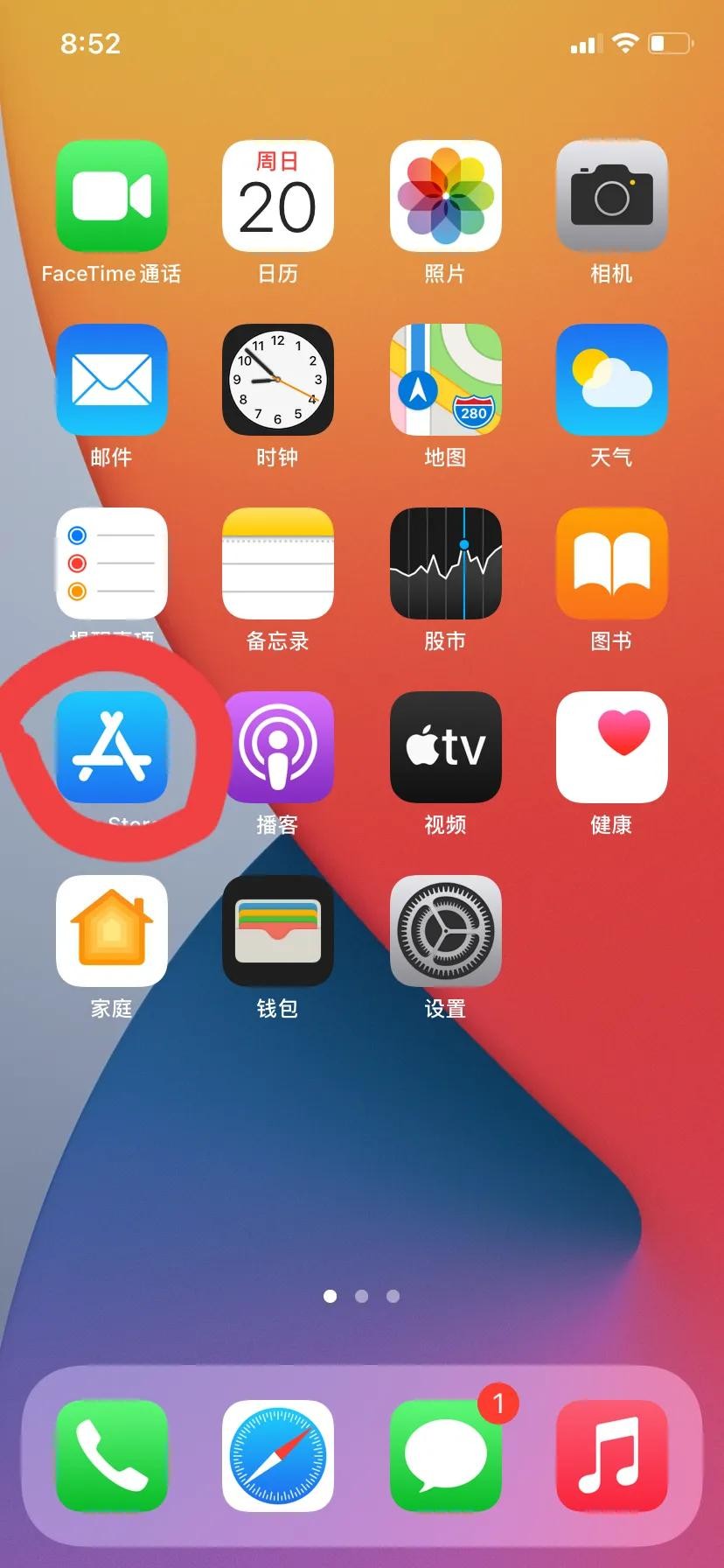Open the 邮件 mail app

111,380
